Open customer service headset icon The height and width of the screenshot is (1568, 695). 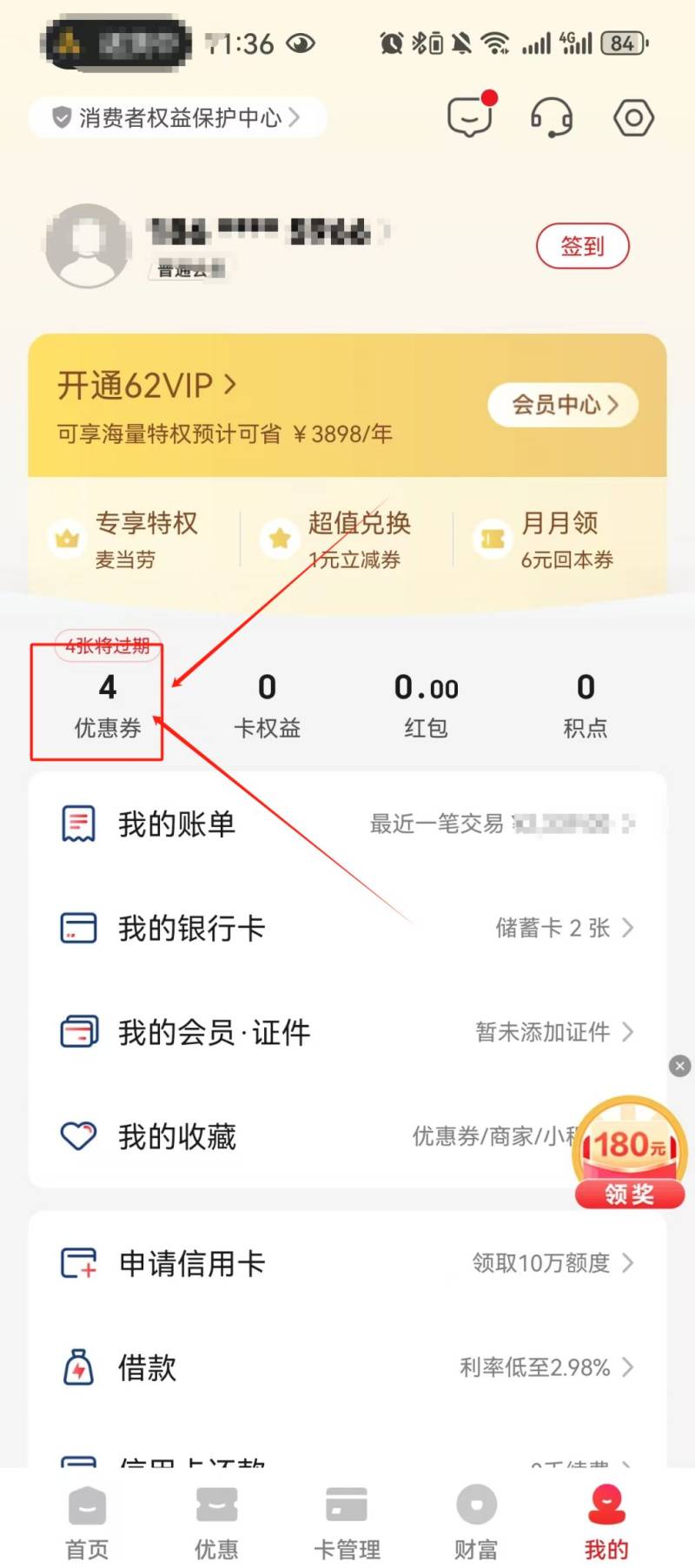tap(552, 116)
